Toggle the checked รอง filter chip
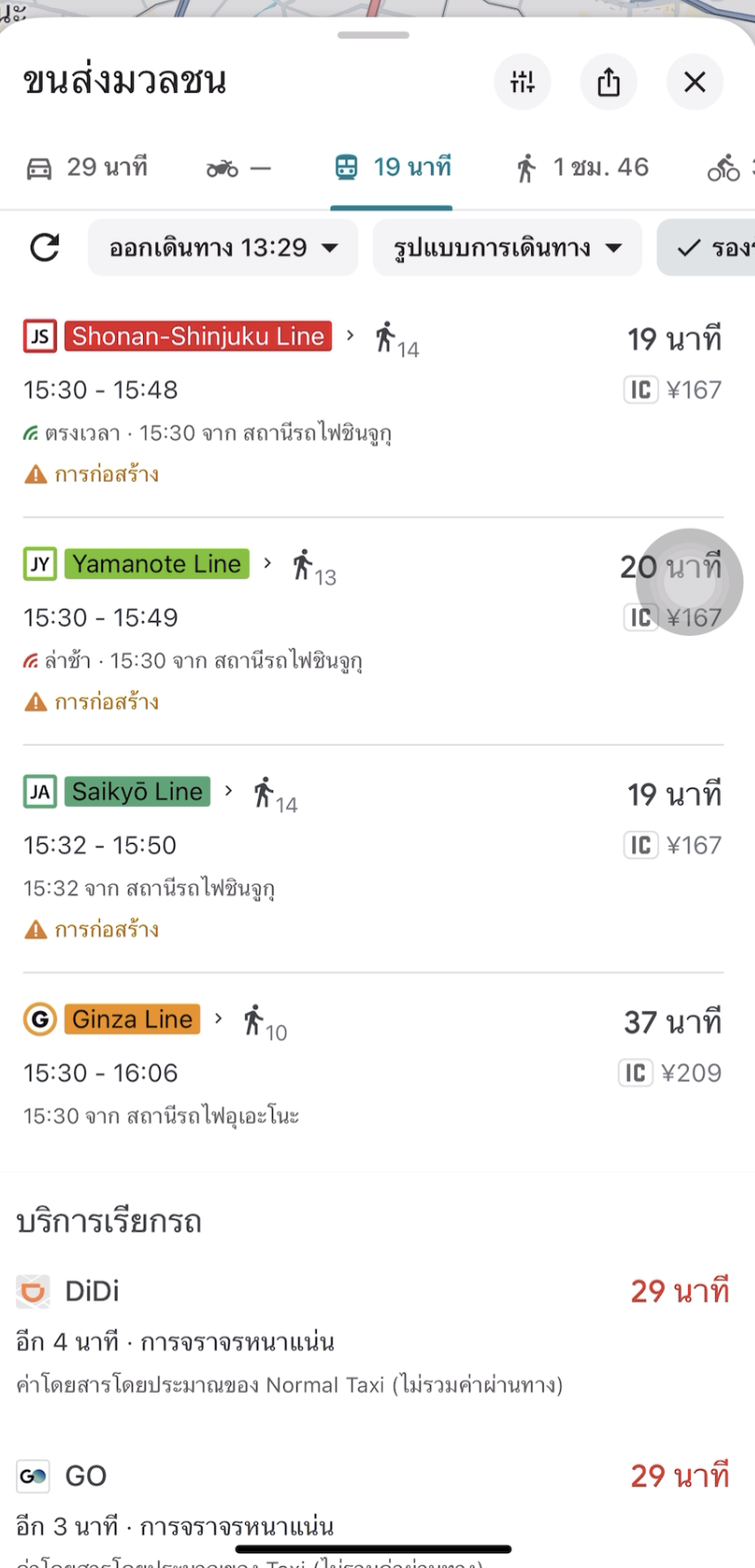 [707, 248]
